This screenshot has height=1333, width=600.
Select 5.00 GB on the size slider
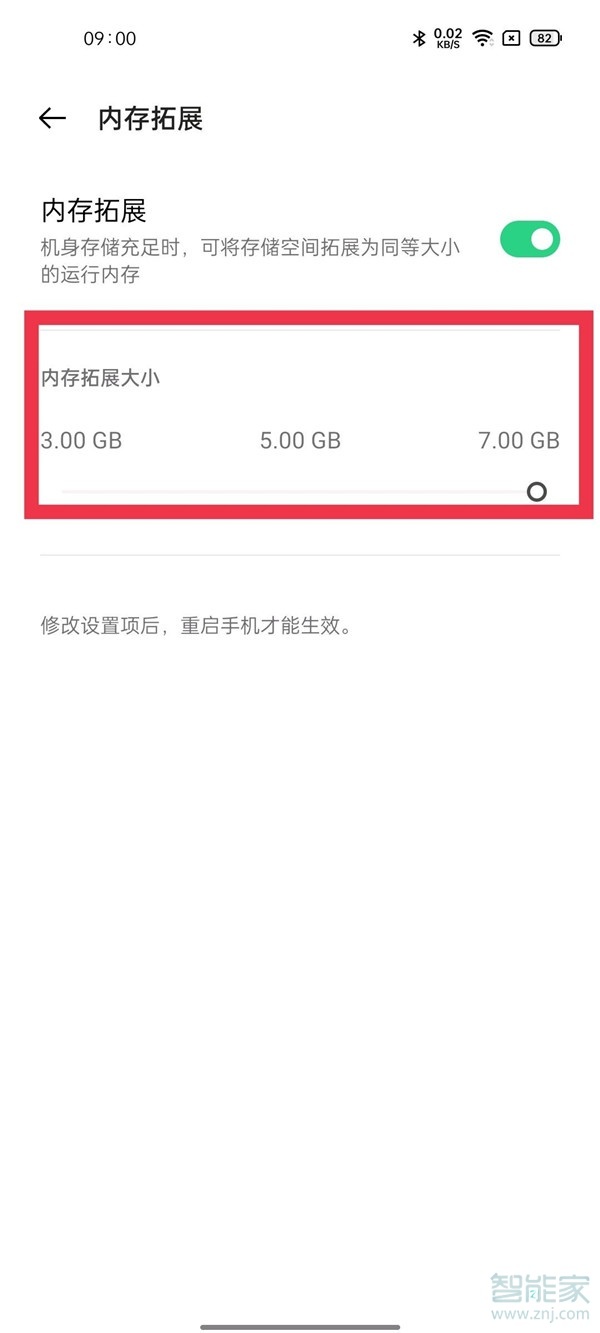pos(300,491)
